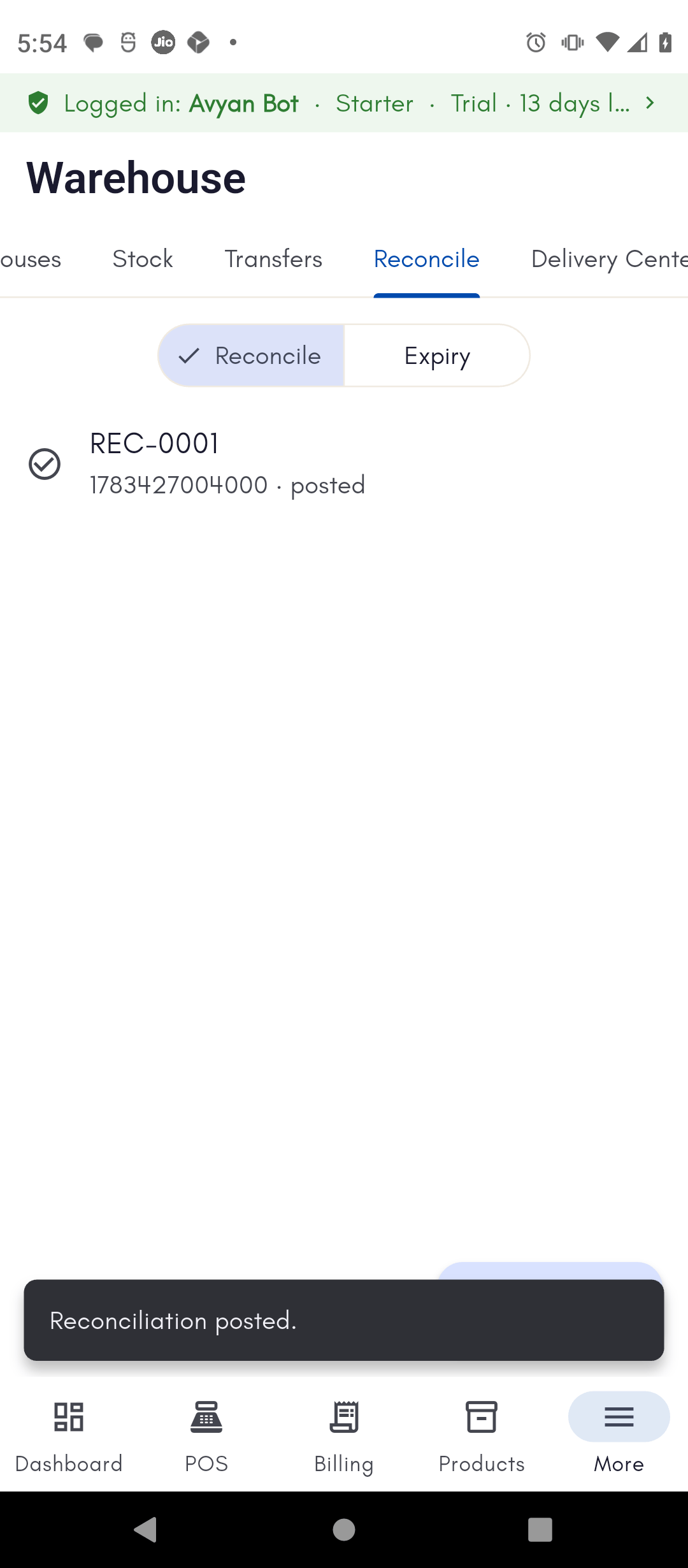Open reconciliation REC-0001

344,464
